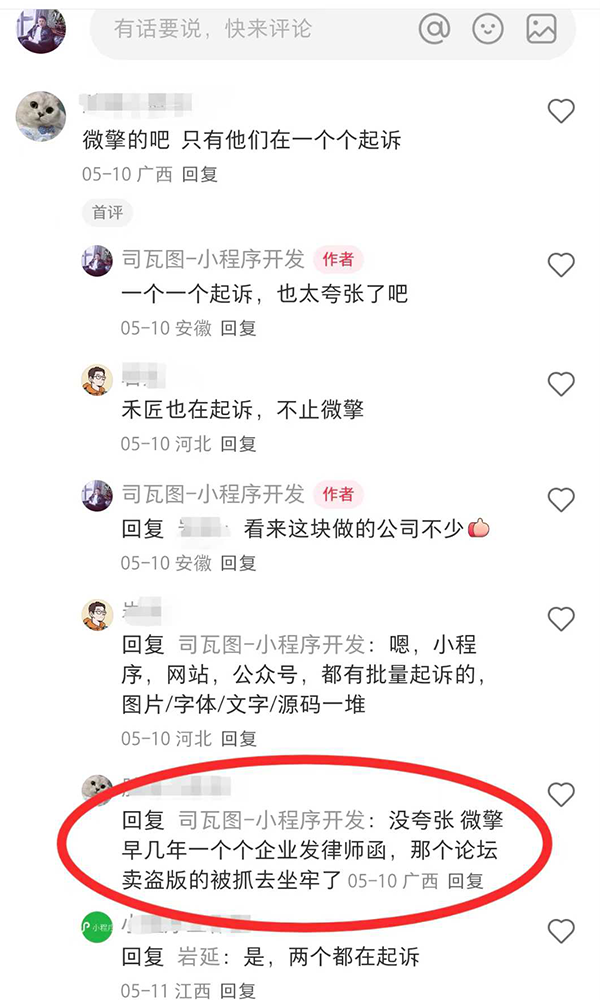Screen dimensions: 600x1000
Task: Tap the comment box saying 有话要说，快来评论
Action: coord(230,29)
